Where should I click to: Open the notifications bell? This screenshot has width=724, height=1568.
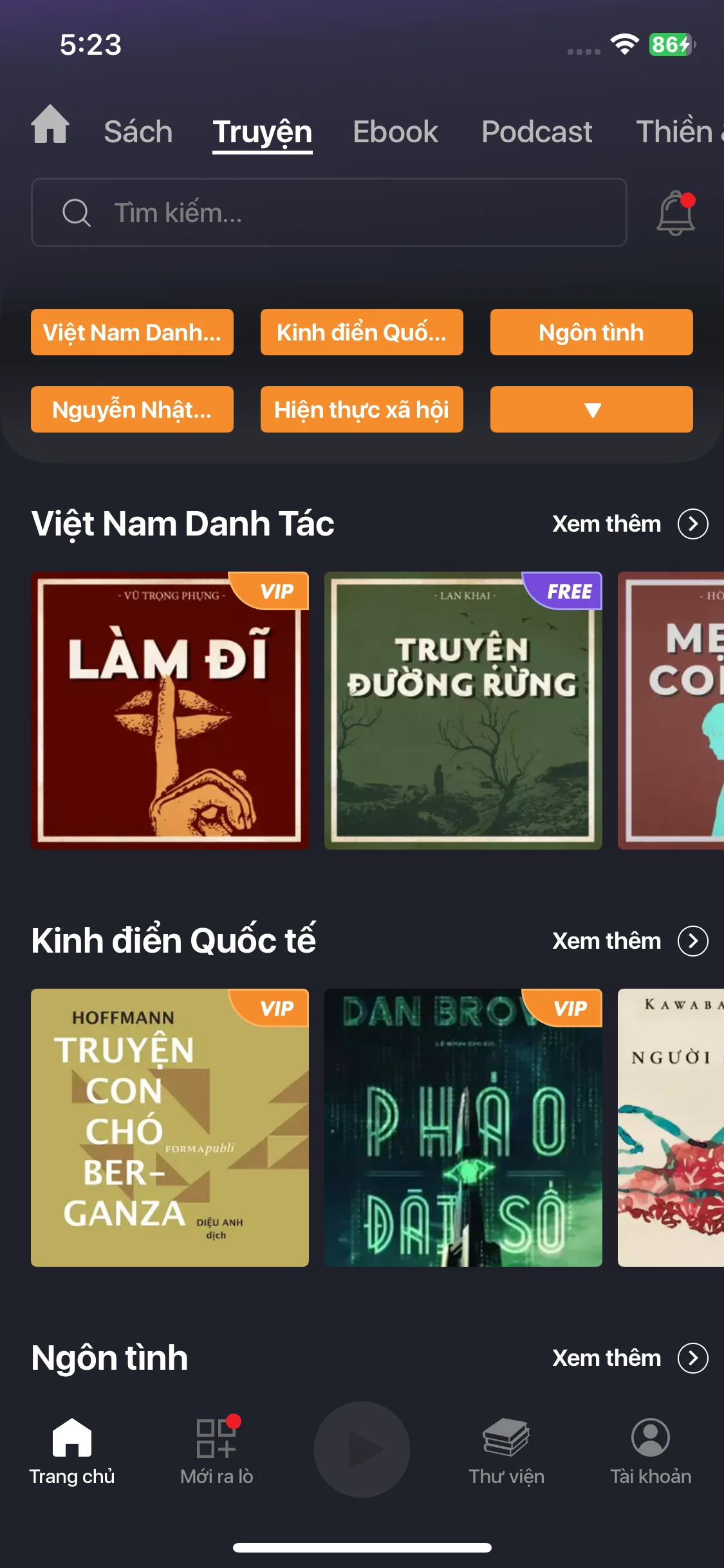(x=675, y=213)
